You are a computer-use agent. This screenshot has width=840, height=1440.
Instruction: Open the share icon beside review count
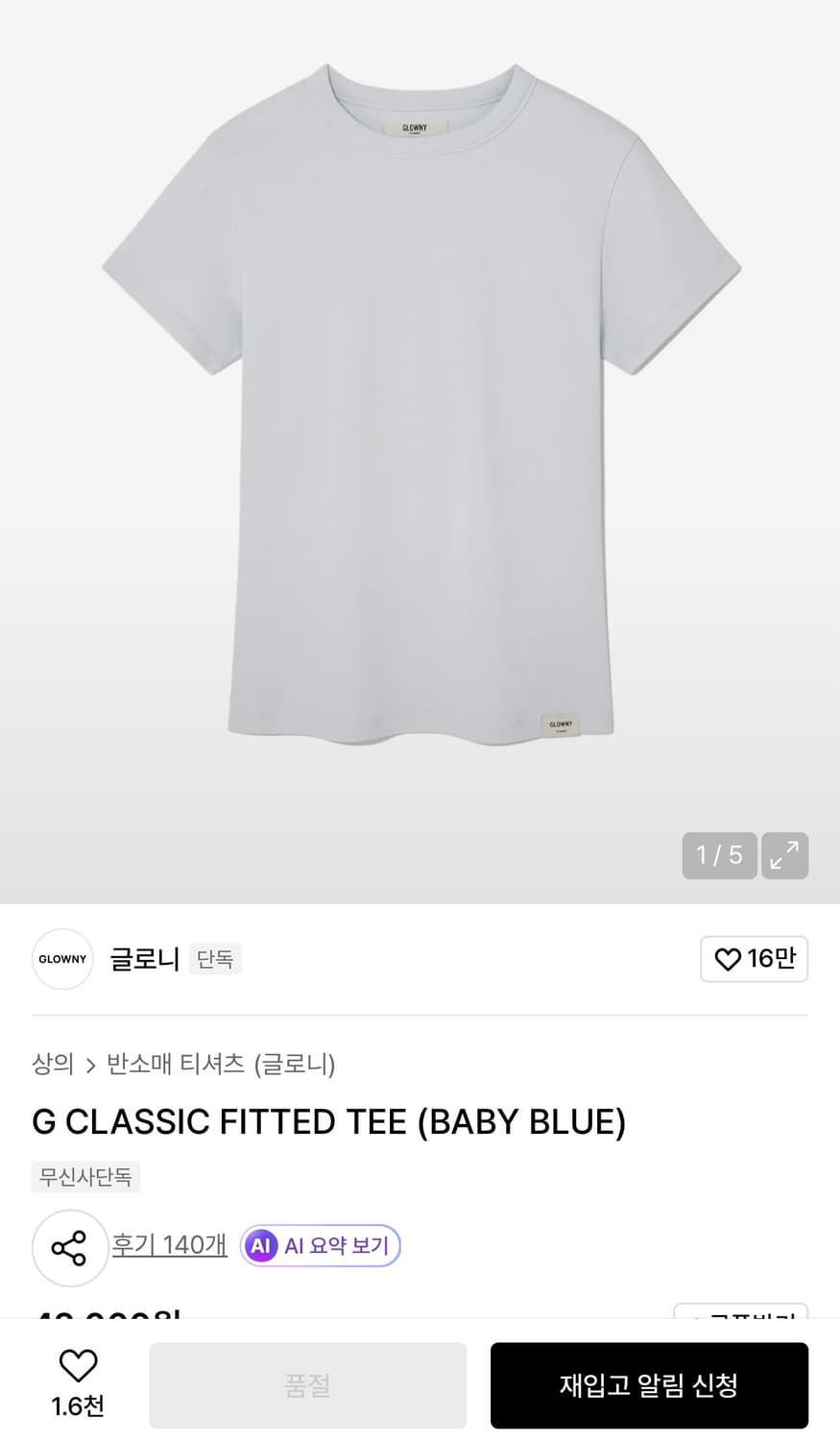pos(69,1248)
